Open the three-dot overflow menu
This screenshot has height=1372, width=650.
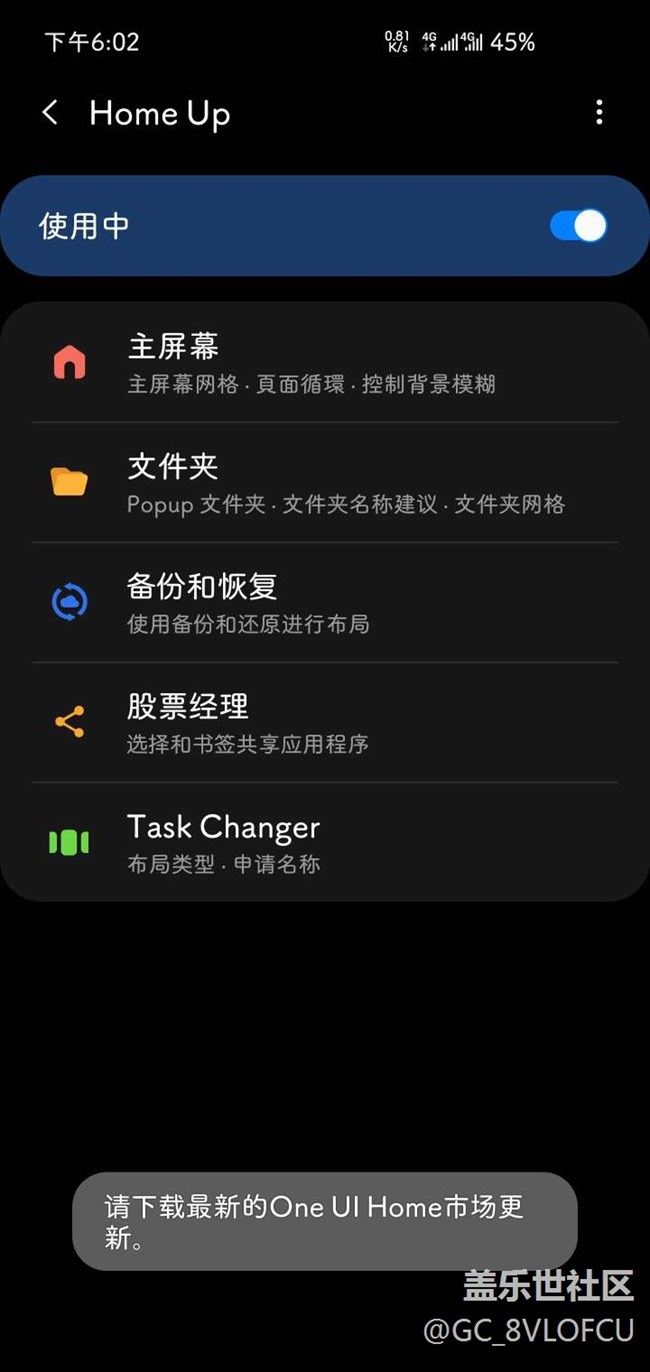599,113
